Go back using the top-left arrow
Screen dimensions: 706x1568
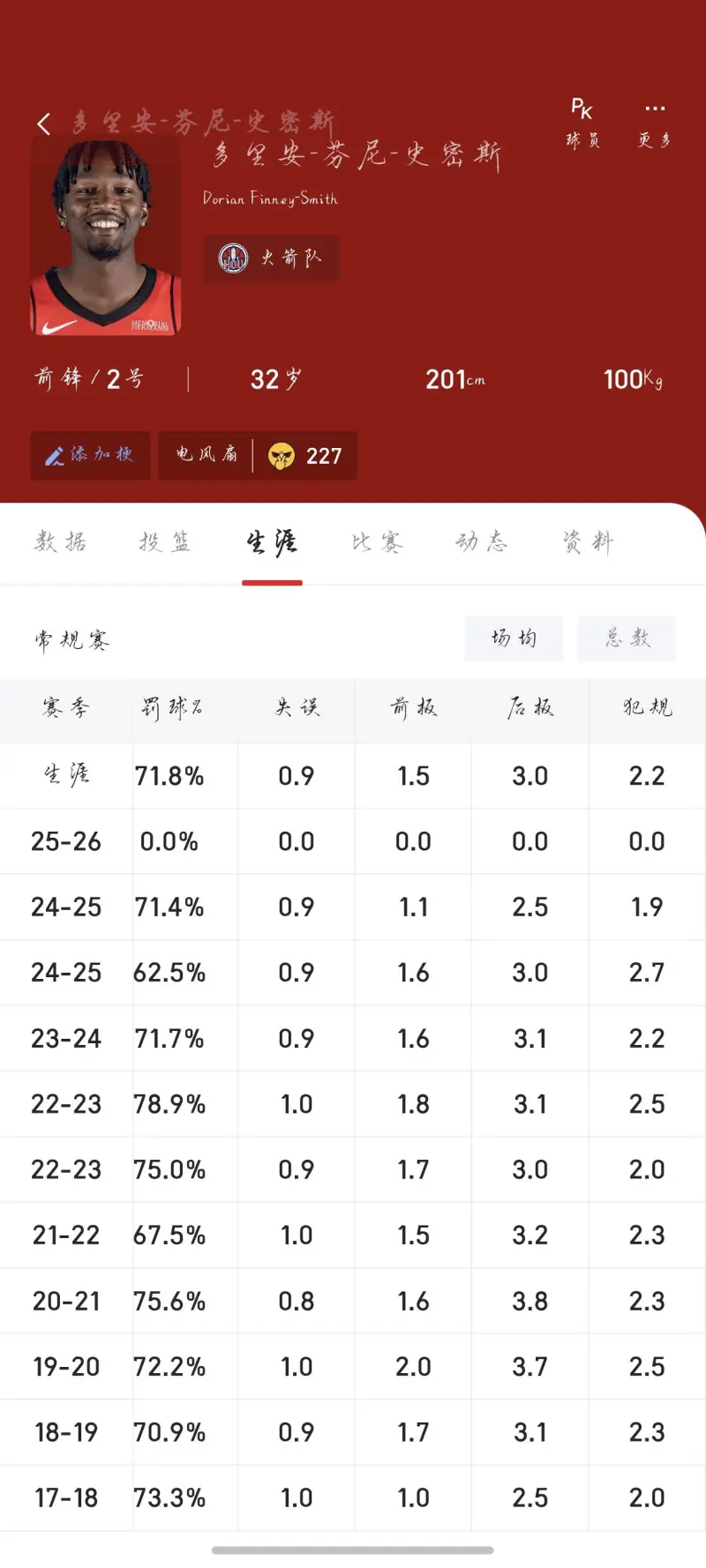tap(44, 123)
